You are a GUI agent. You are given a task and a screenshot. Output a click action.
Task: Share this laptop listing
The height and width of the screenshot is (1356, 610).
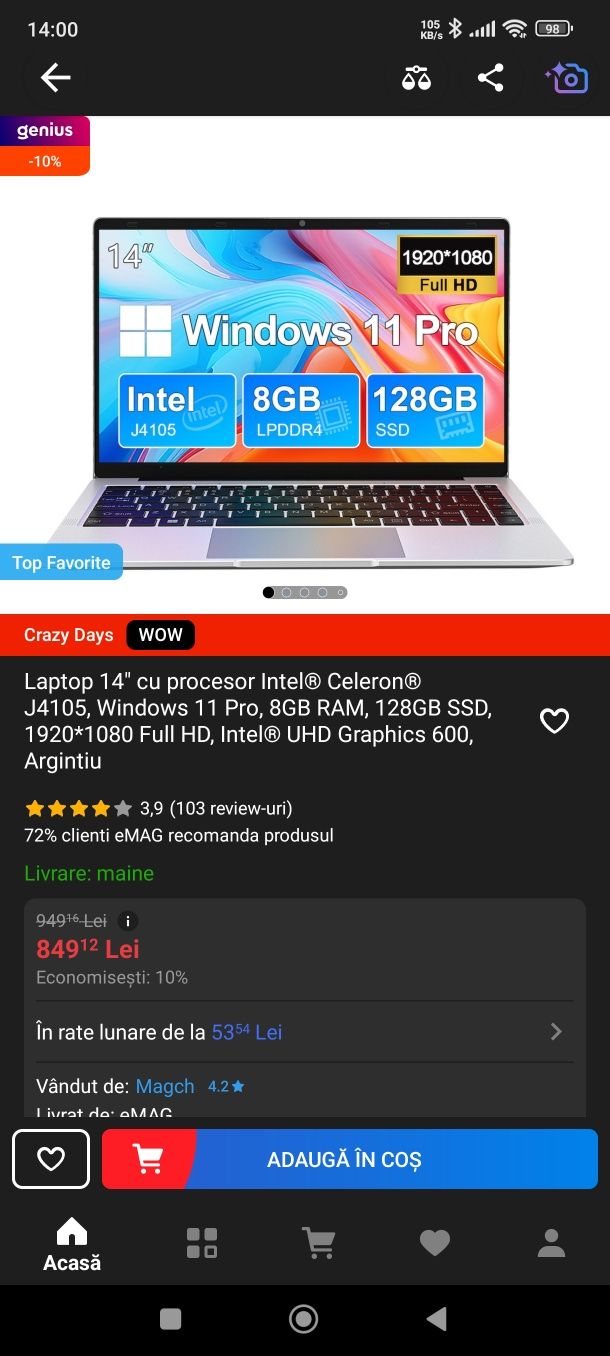[490, 78]
